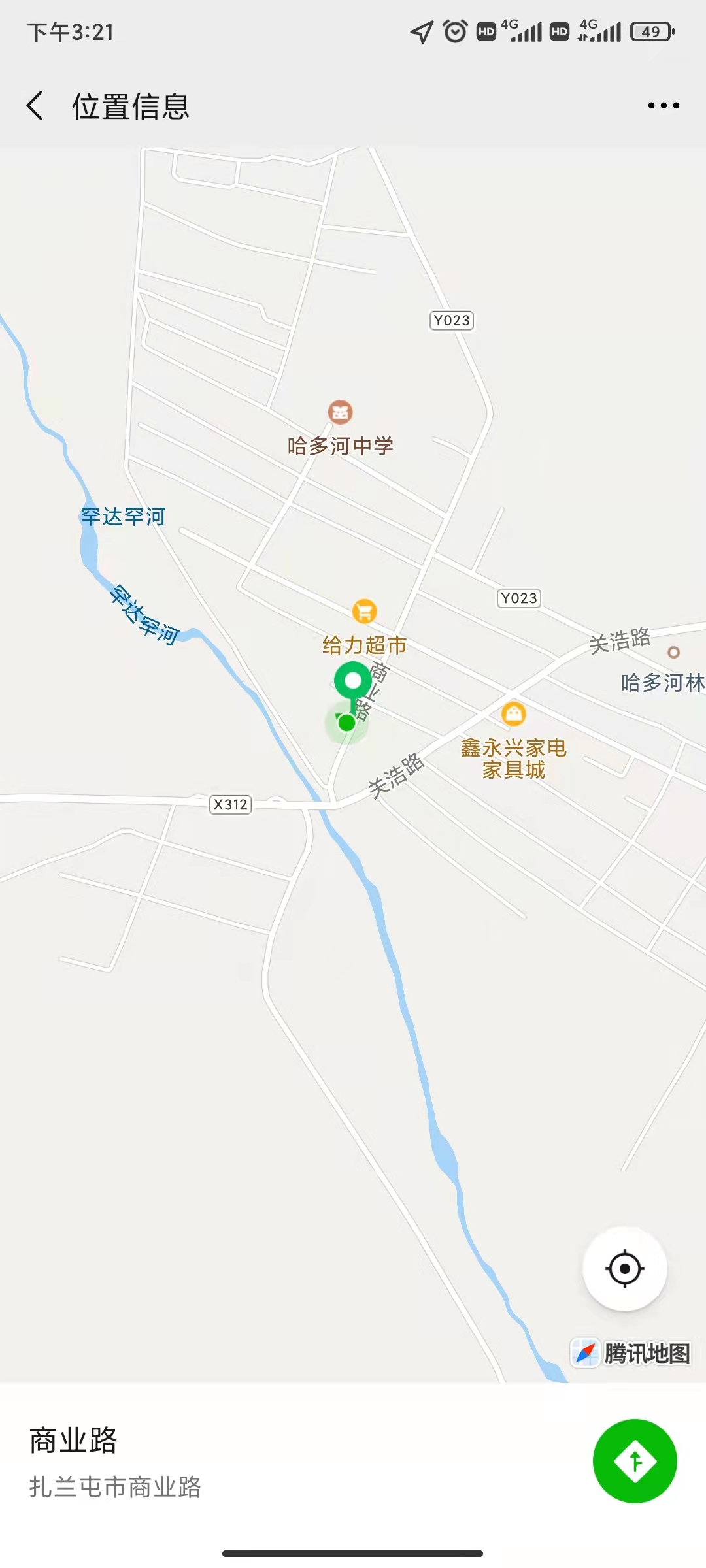Image resolution: width=706 pixels, height=1568 pixels.
Task: Go back from the location info screen
Action: click(36, 106)
